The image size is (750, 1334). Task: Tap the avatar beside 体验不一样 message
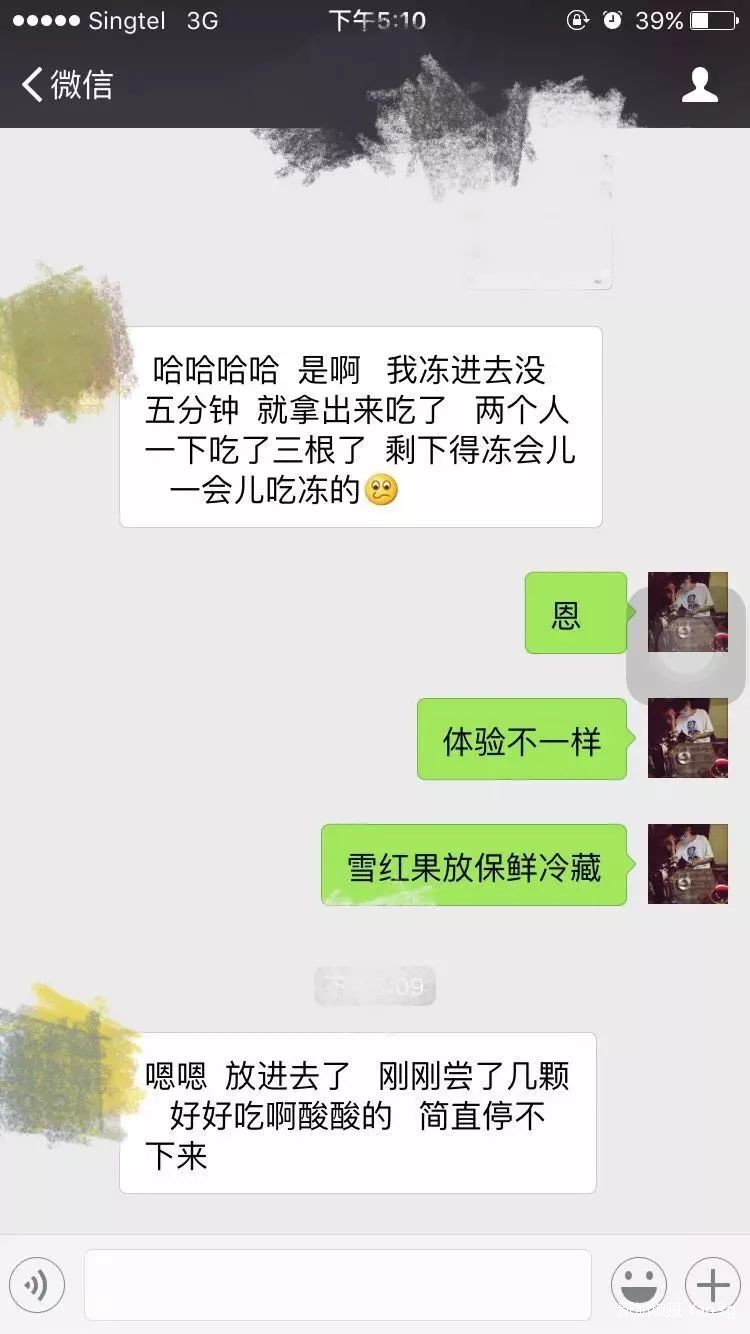coord(687,738)
